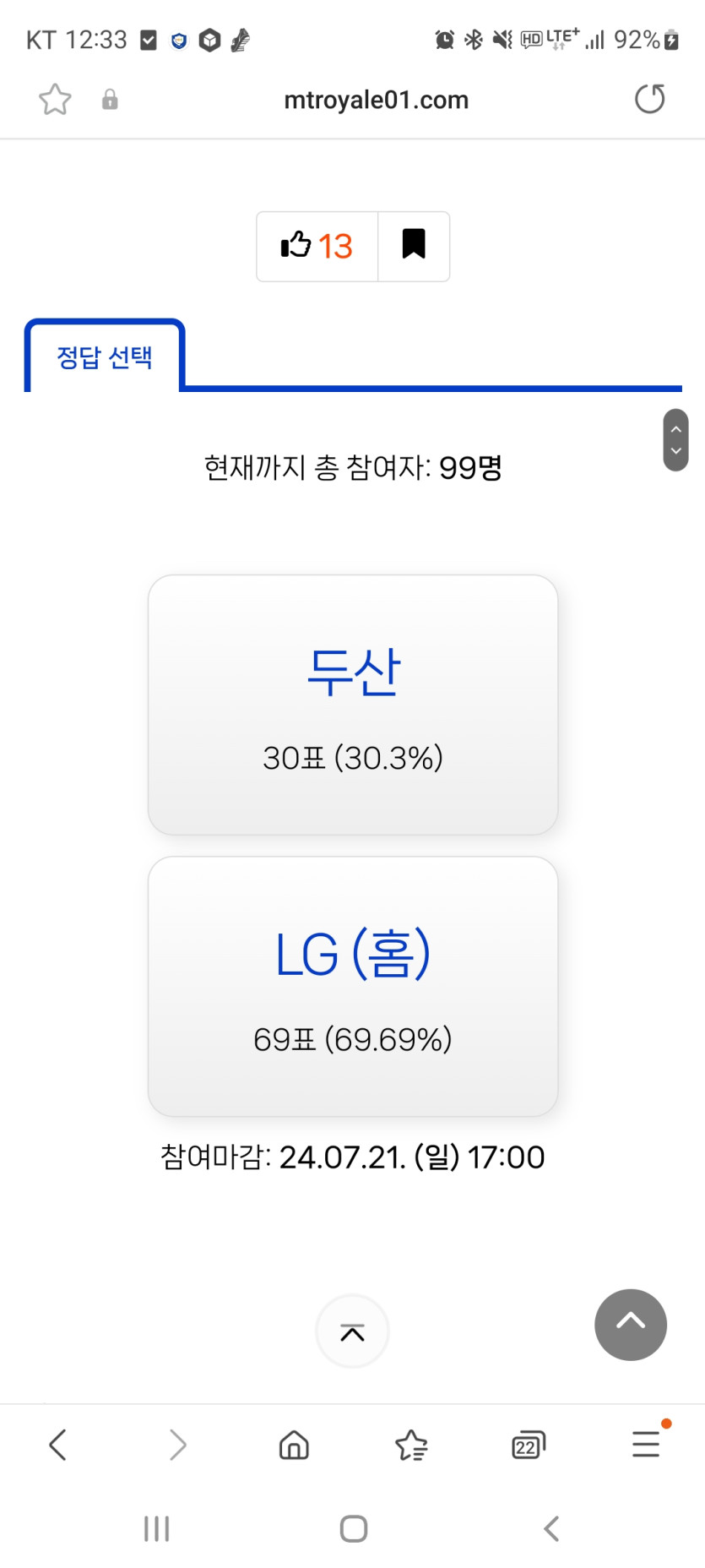705x1568 pixels.
Task: Reload the page in the browser
Action: point(649,100)
